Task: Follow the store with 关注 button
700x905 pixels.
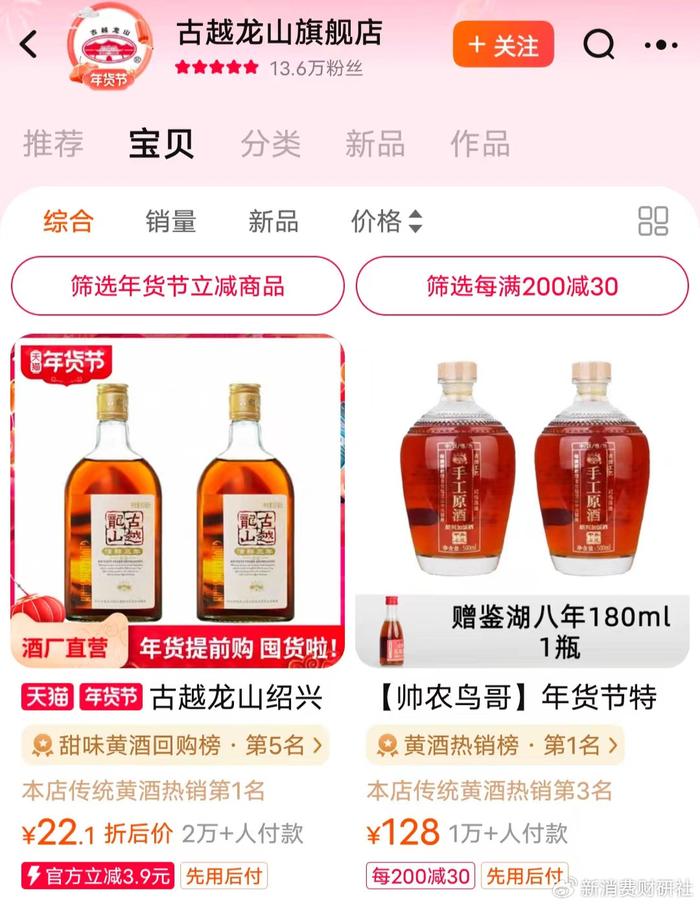Action: [x=503, y=45]
